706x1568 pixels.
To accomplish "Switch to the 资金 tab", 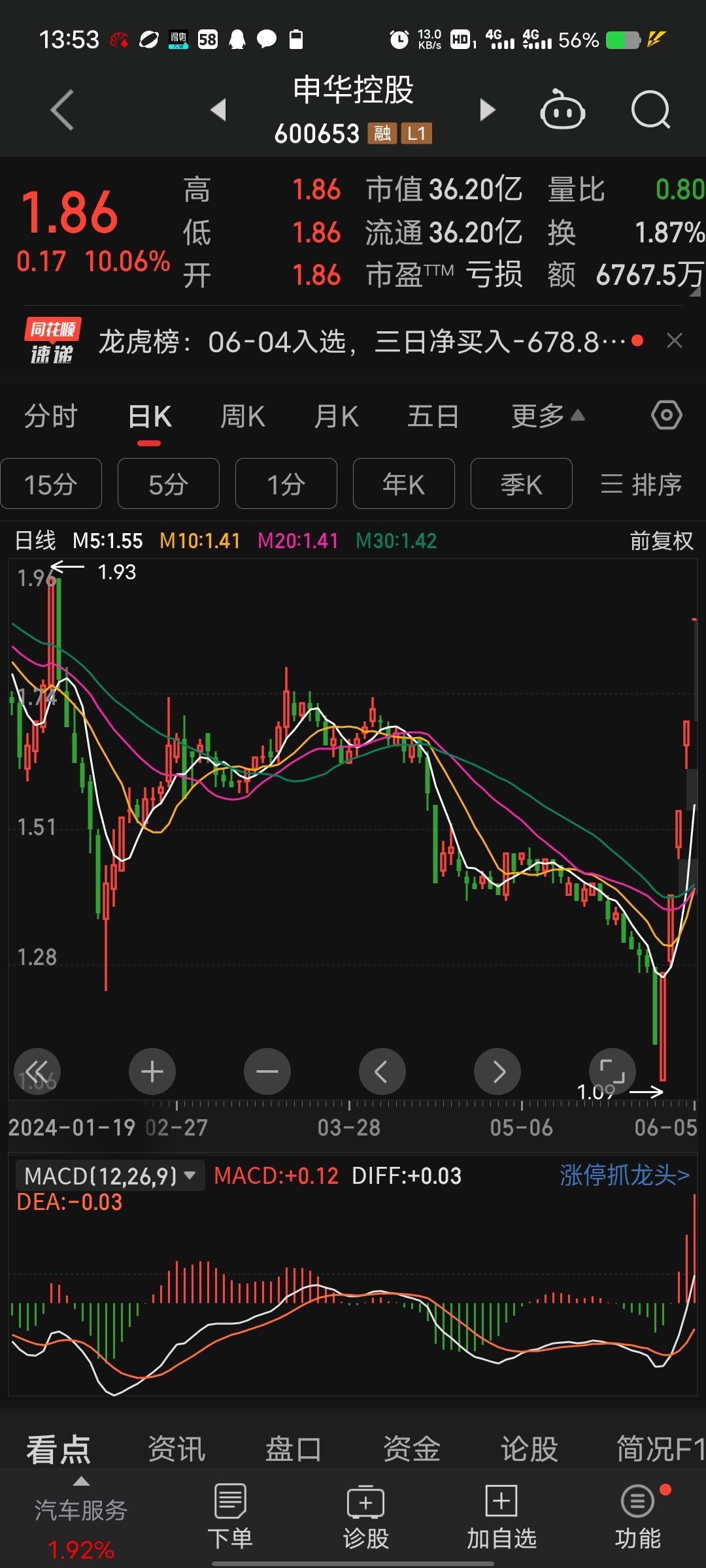I will click(x=412, y=1448).
